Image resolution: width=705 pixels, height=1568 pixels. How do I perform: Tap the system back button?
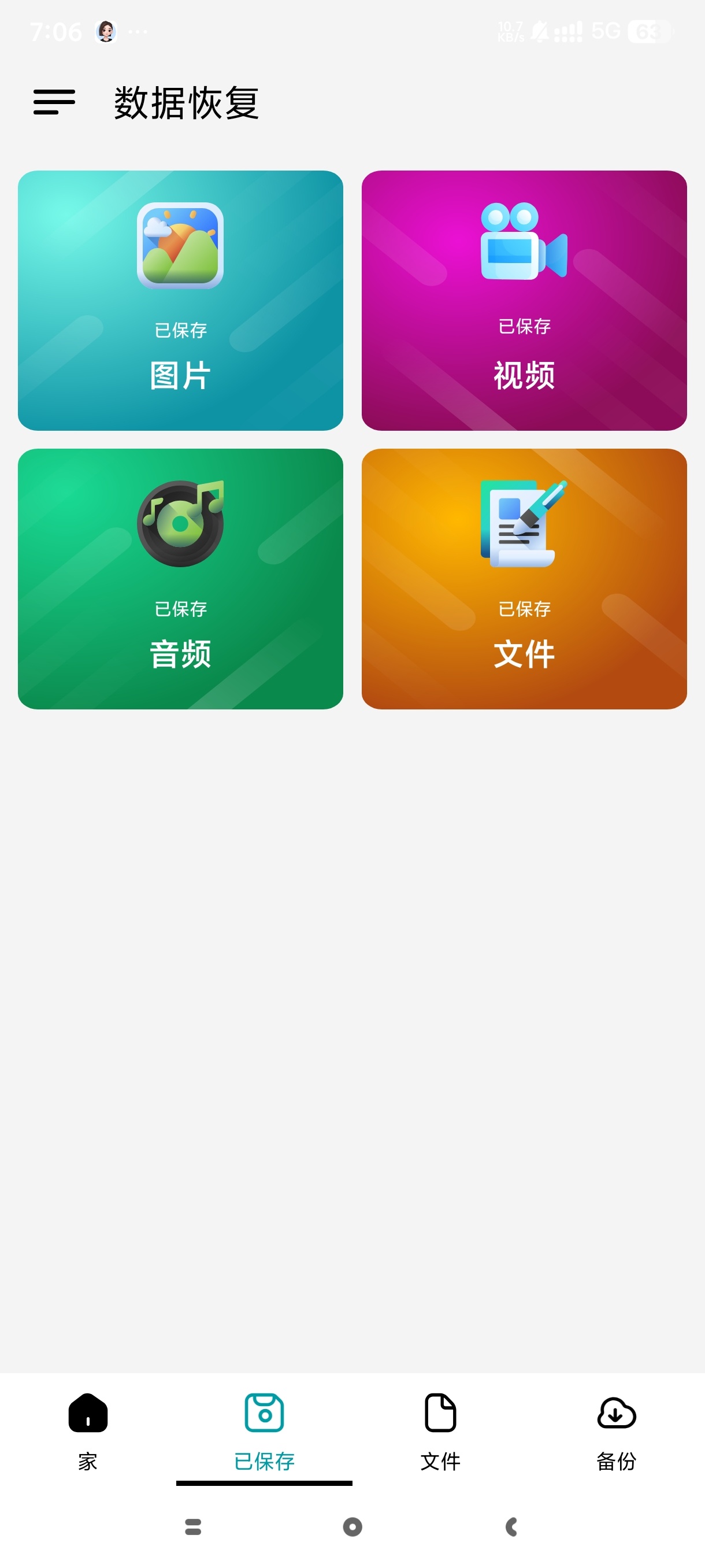coord(511,1526)
